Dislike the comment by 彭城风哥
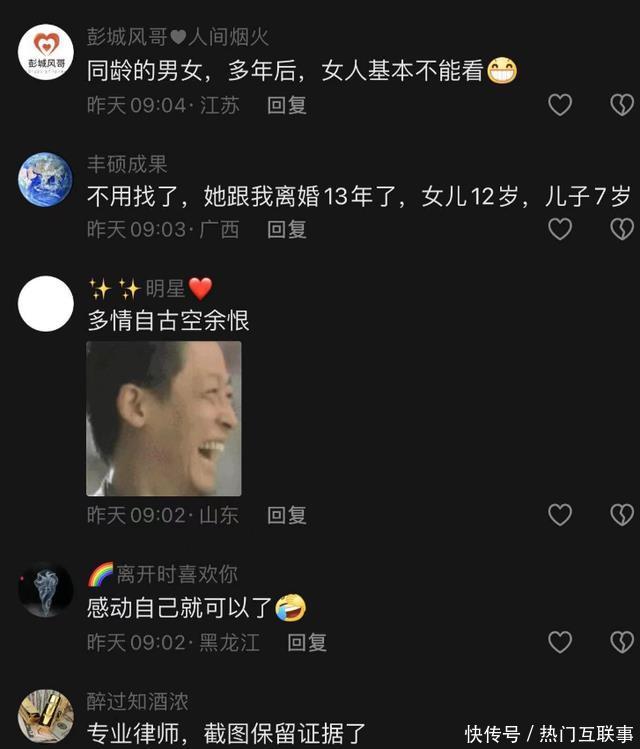This screenshot has height=749, width=640. (622, 104)
